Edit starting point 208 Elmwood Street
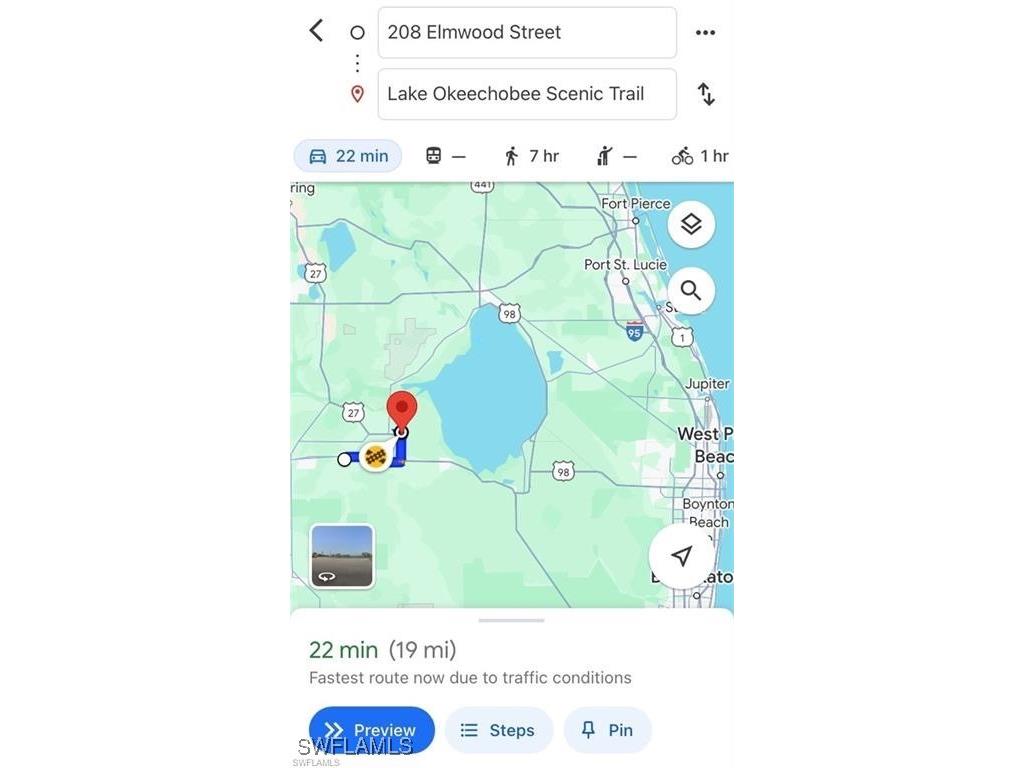The height and width of the screenshot is (768, 1024). pyautogui.click(x=526, y=32)
